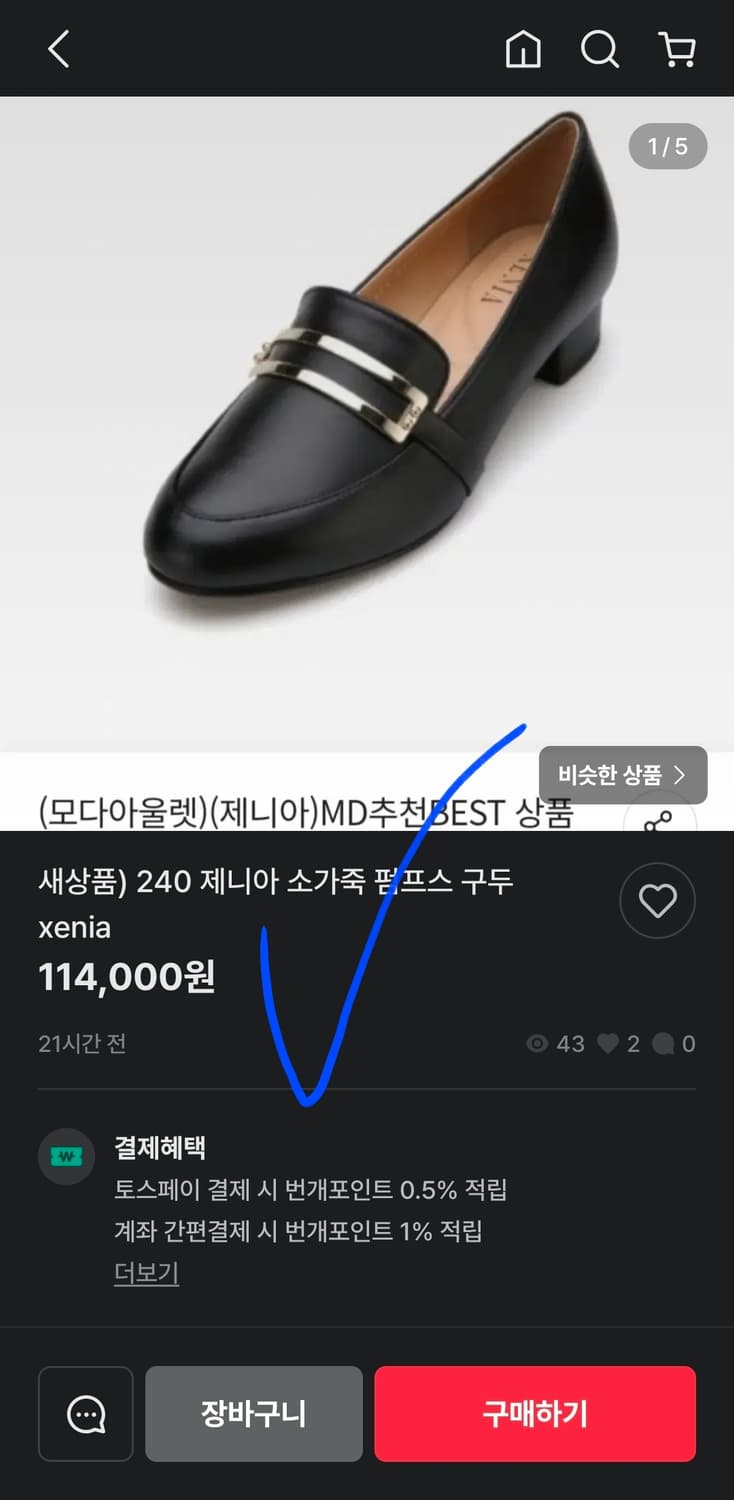734x1500 pixels.
Task: Select the 결제혜택 section header
Action: pyautogui.click(x=161, y=1148)
